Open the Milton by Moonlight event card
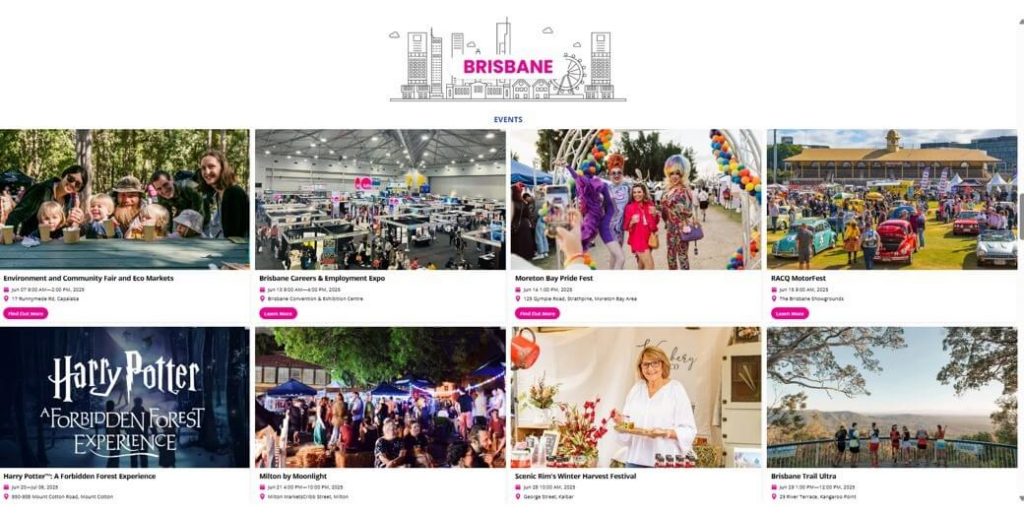Image resolution: width=1024 pixels, height=515 pixels. tap(380, 397)
